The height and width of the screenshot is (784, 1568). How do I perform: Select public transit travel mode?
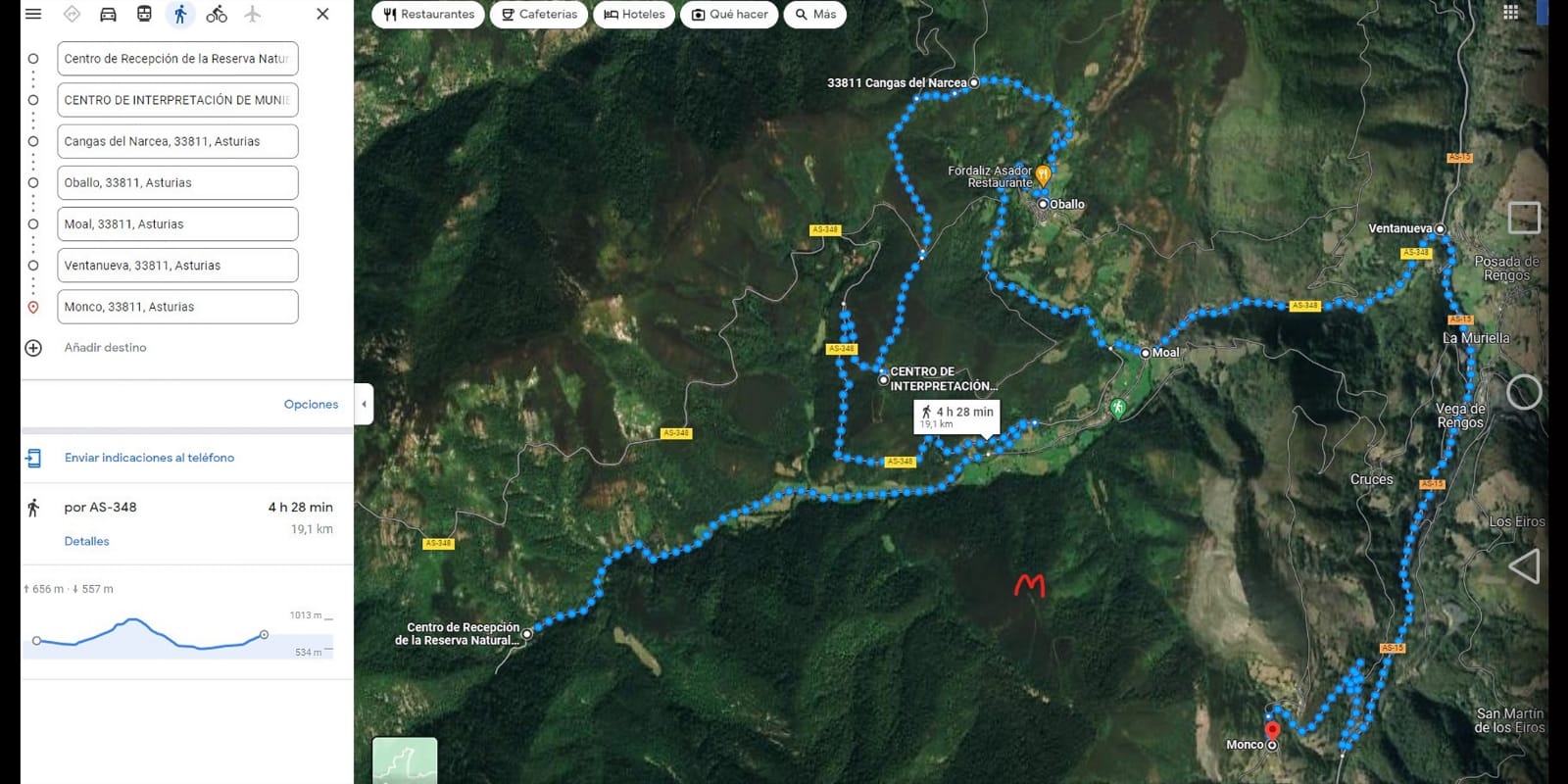coord(144,14)
